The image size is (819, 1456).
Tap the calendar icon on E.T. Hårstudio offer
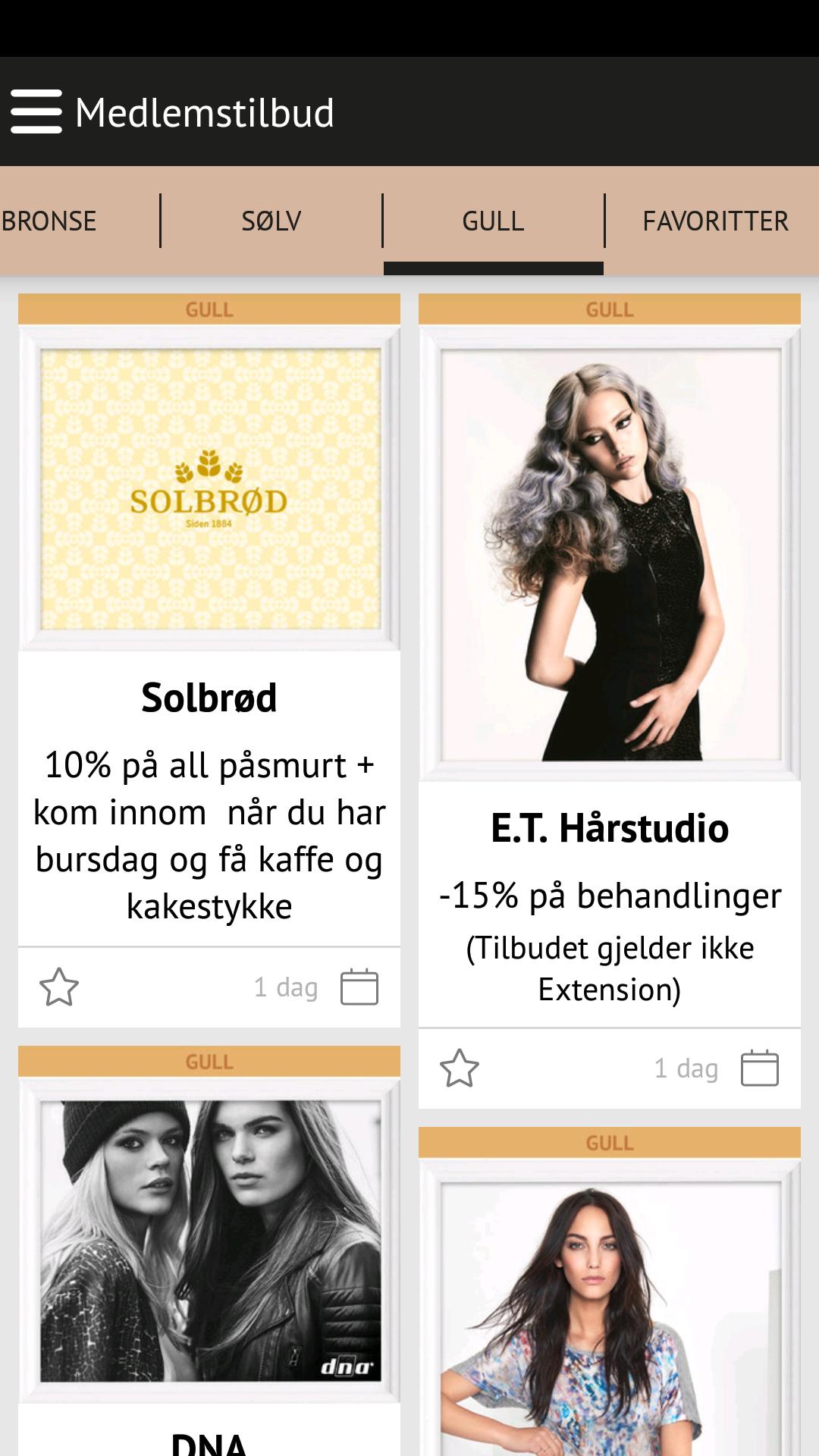tap(759, 1068)
